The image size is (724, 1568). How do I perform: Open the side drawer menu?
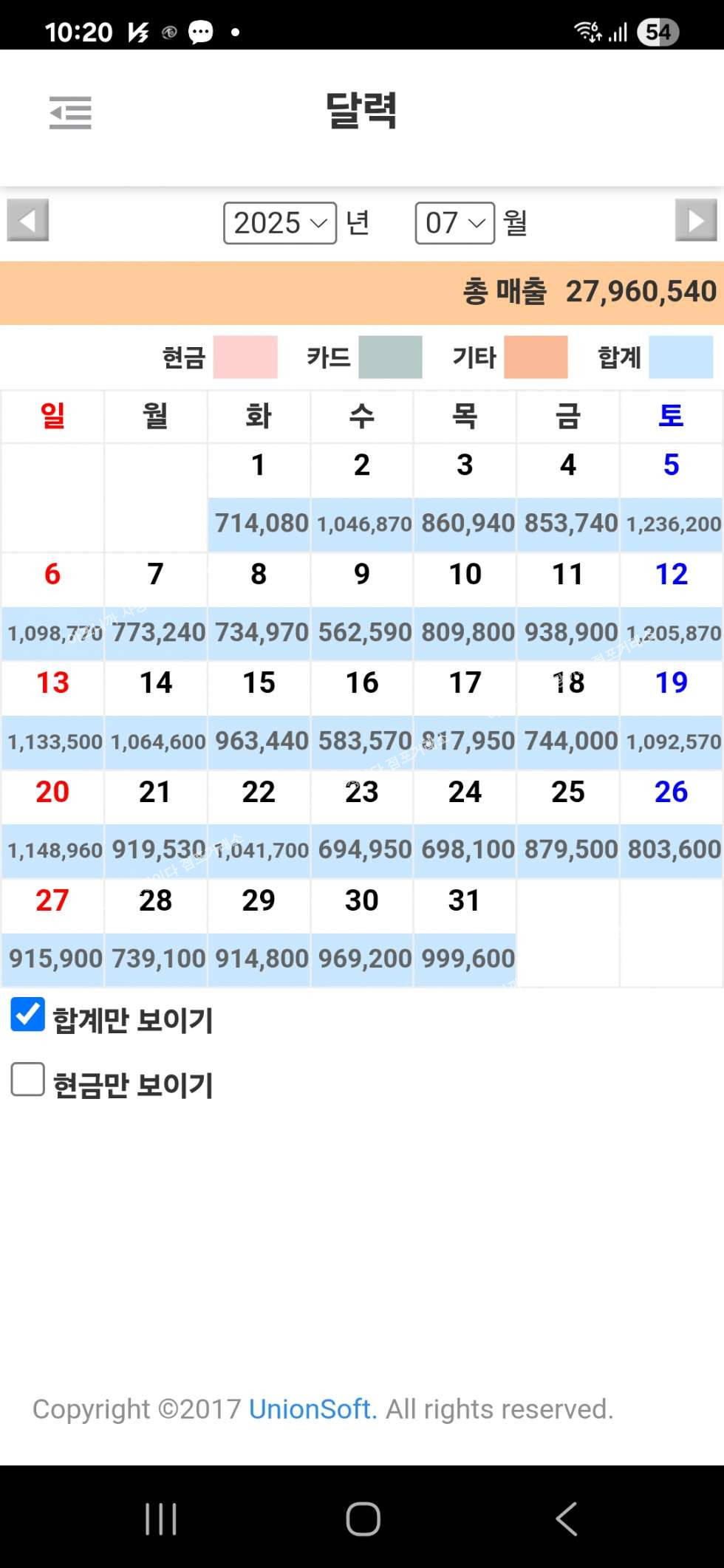[x=70, y=113]
